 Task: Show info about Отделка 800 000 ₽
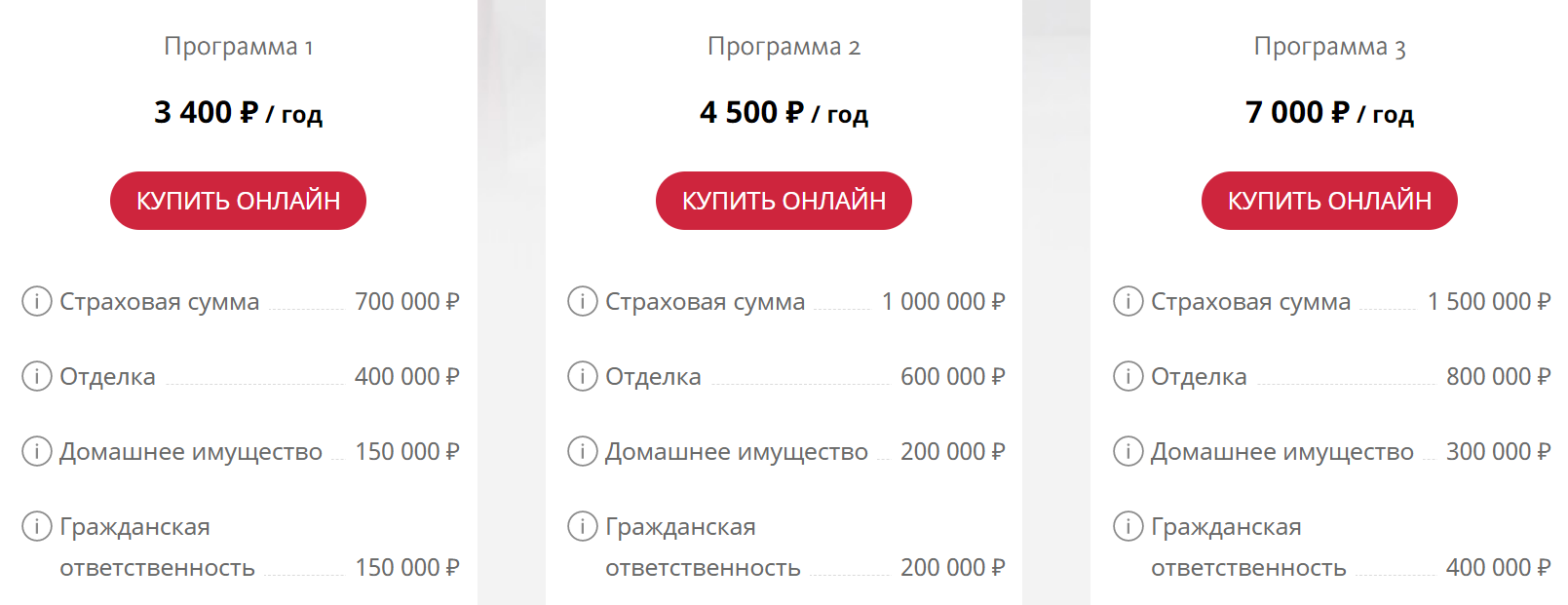coord(1128,376)
